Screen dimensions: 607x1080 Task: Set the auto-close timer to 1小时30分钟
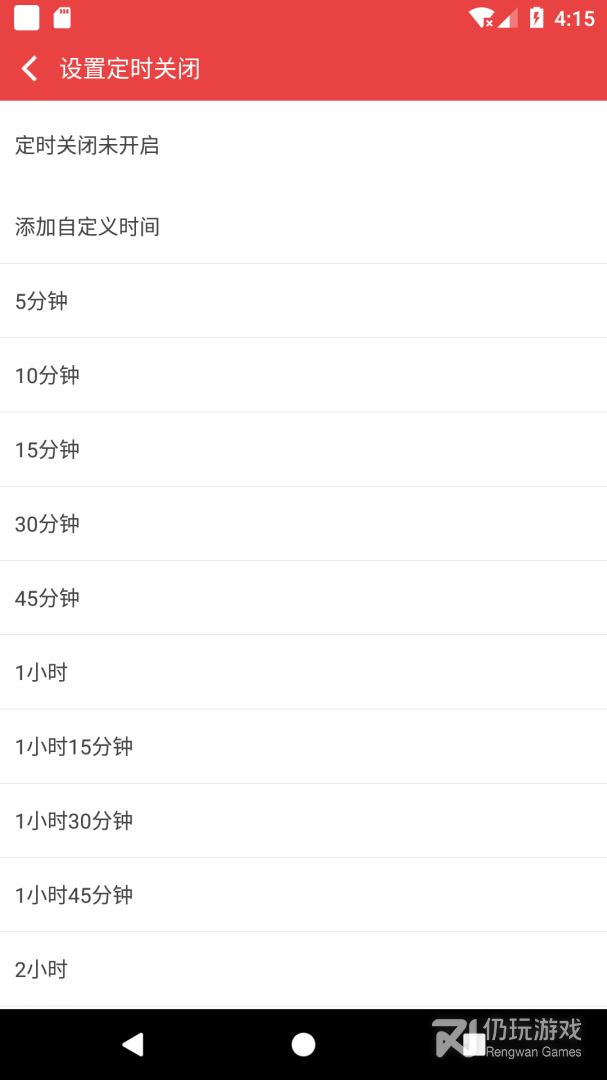click(303, 821)
